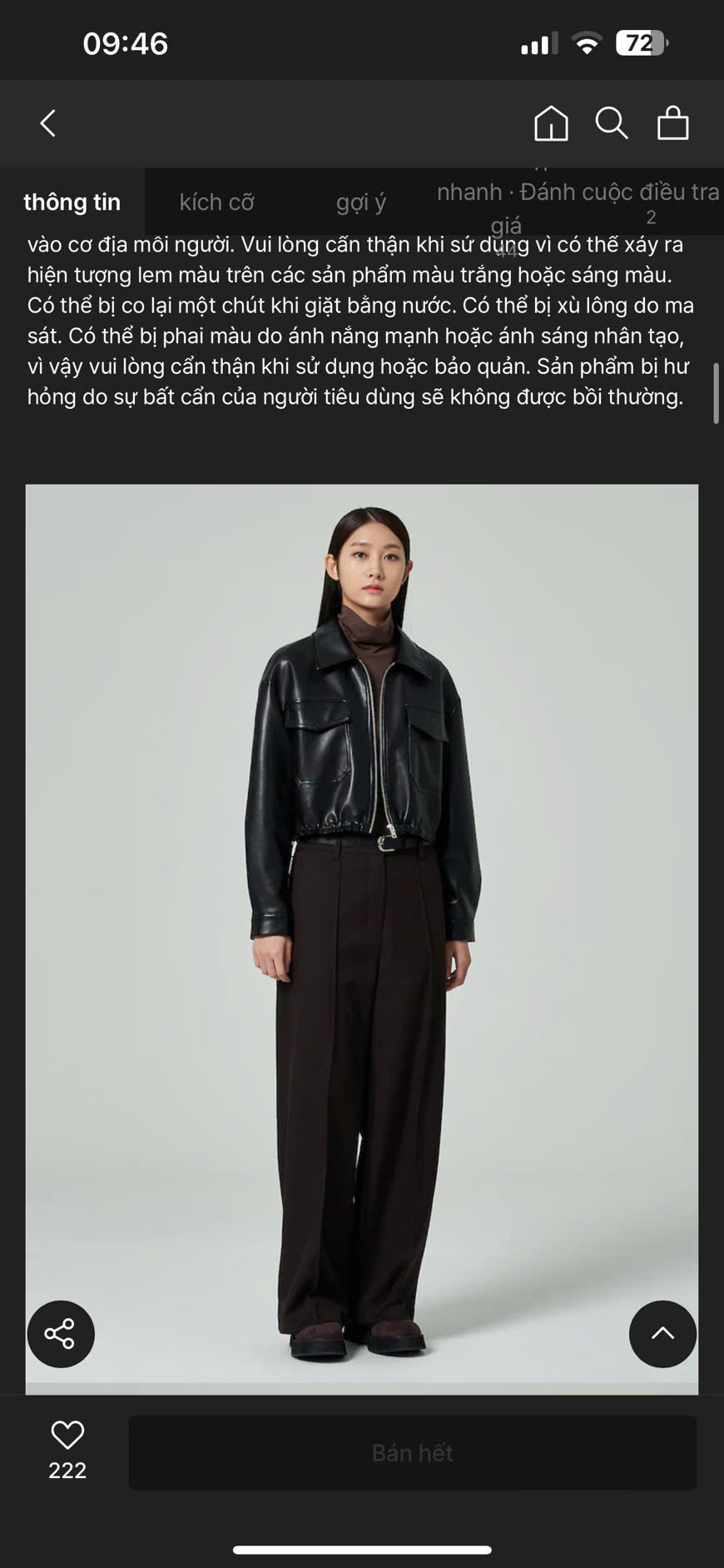Screen dimensions: 724x1568
Task: Go back using the arrow
Action: pos(48,124)
